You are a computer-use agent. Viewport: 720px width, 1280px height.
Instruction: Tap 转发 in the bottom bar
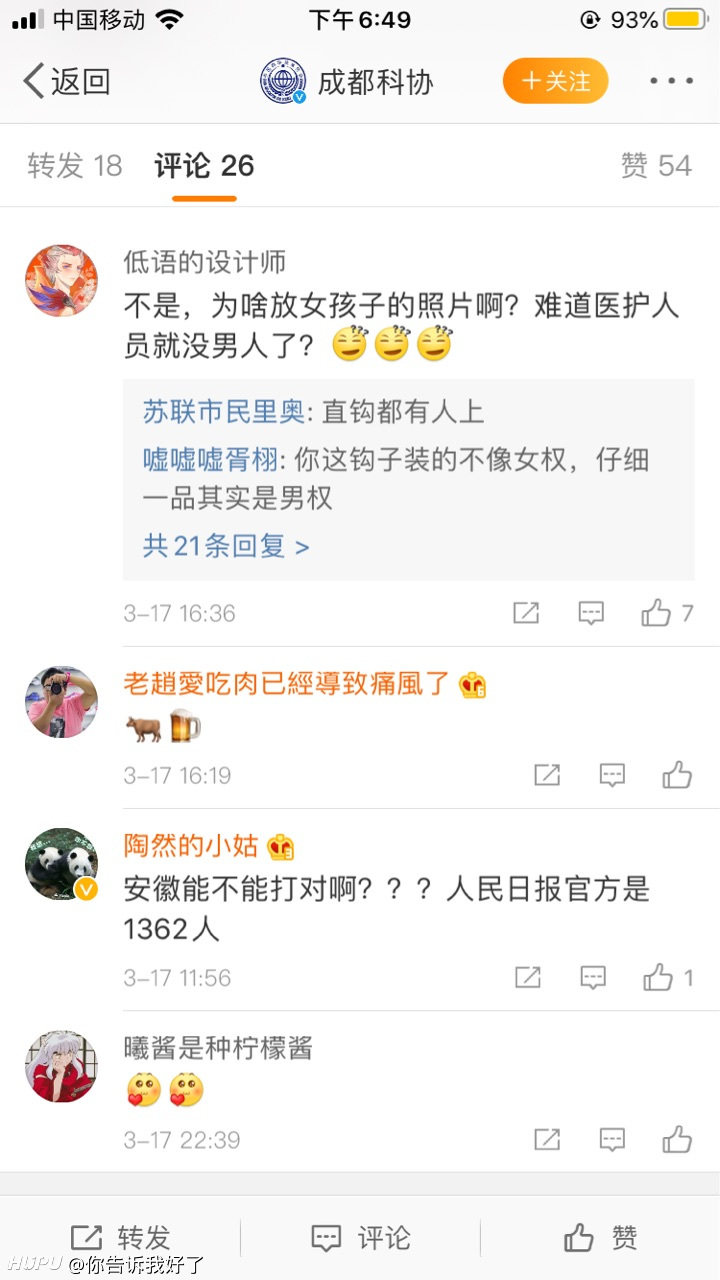[120, 1238]
